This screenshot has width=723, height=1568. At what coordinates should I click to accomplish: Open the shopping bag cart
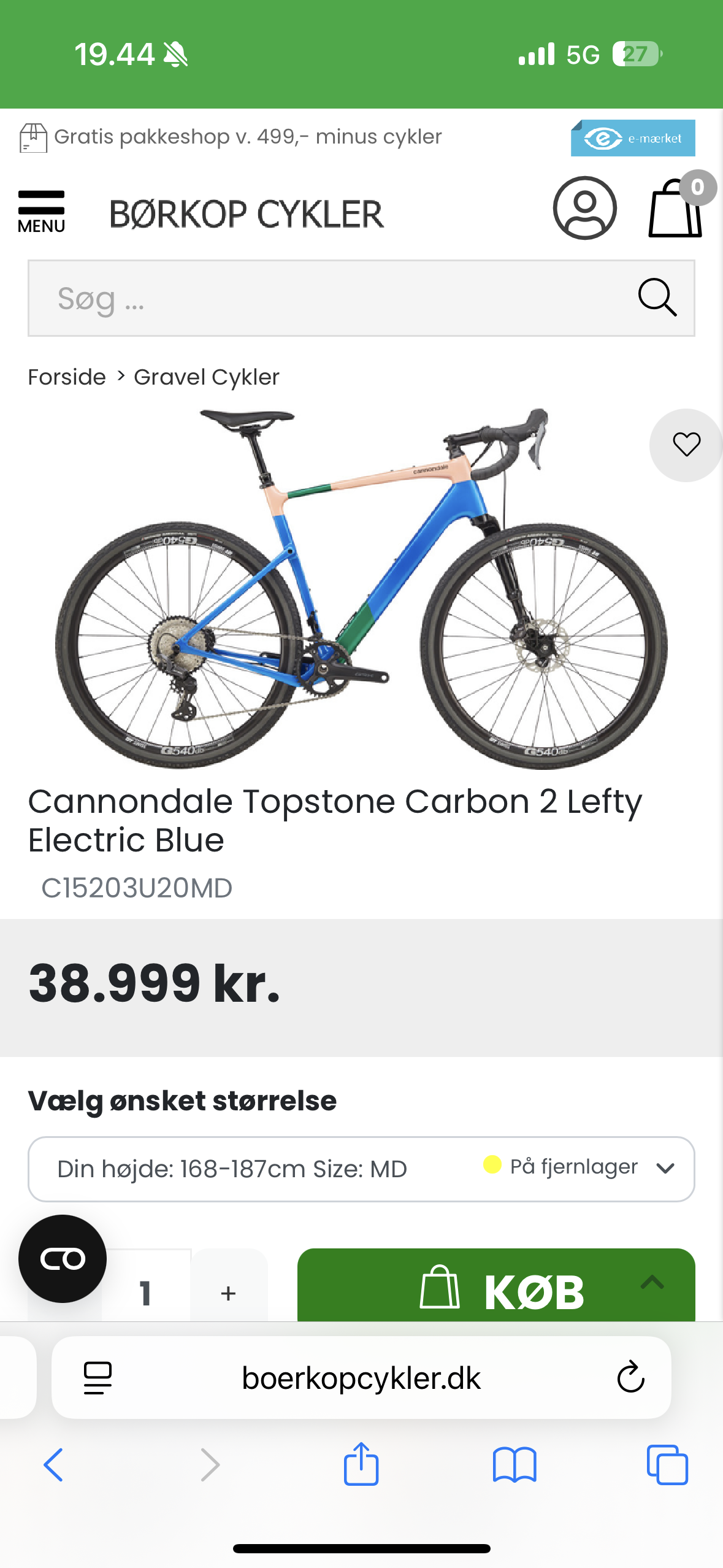tap(676, 209)
